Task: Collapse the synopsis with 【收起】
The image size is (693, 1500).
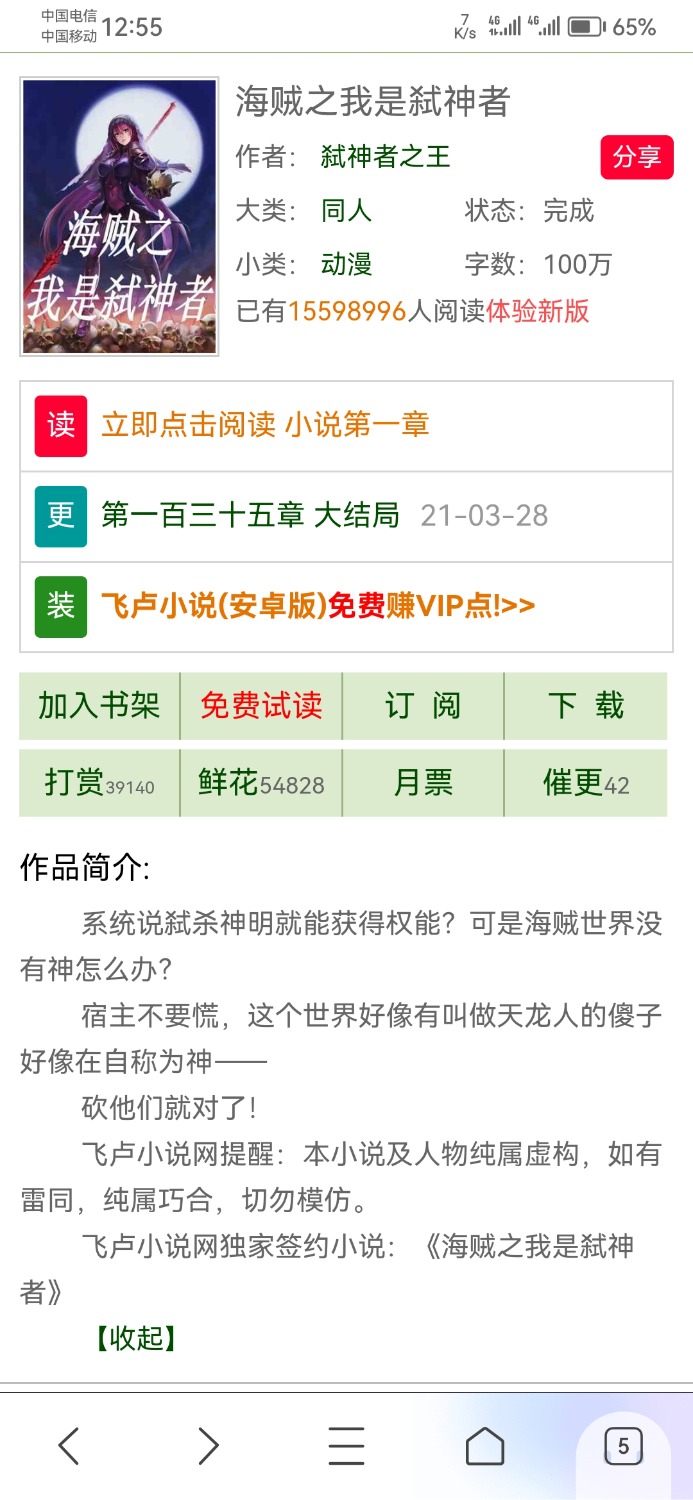Action: (135, 1338)
